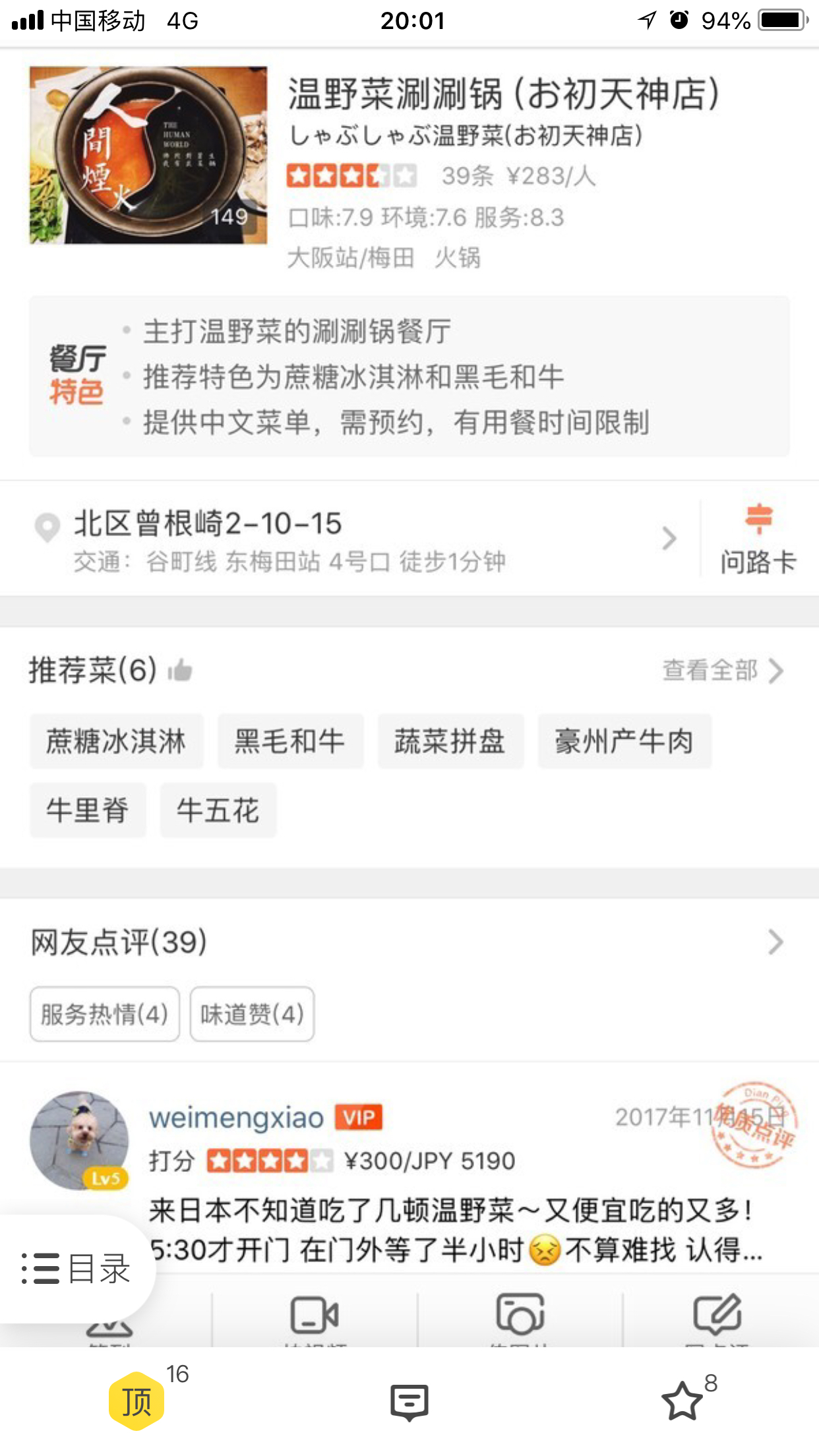Screen dimensions: 819x1456
Task: Tap the 牛里脊 dish chip
Action: pos(88,810)
